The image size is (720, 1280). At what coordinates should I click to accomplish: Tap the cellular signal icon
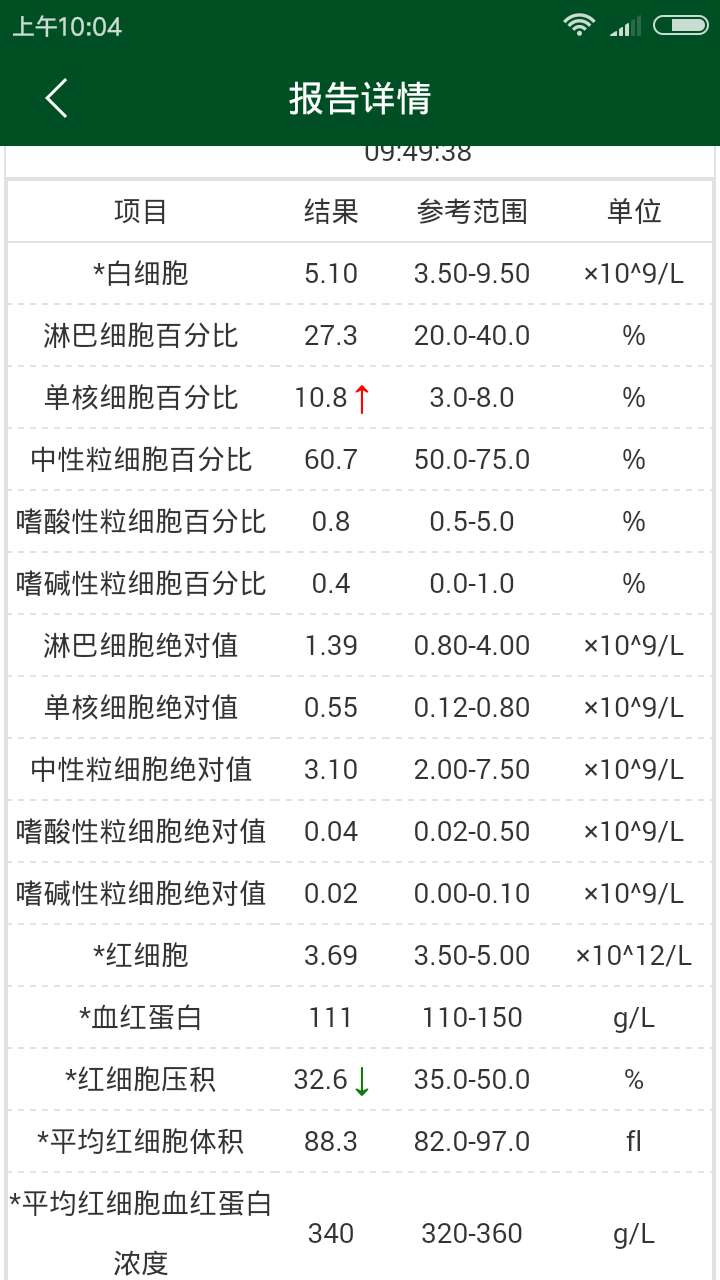(624, 28)
